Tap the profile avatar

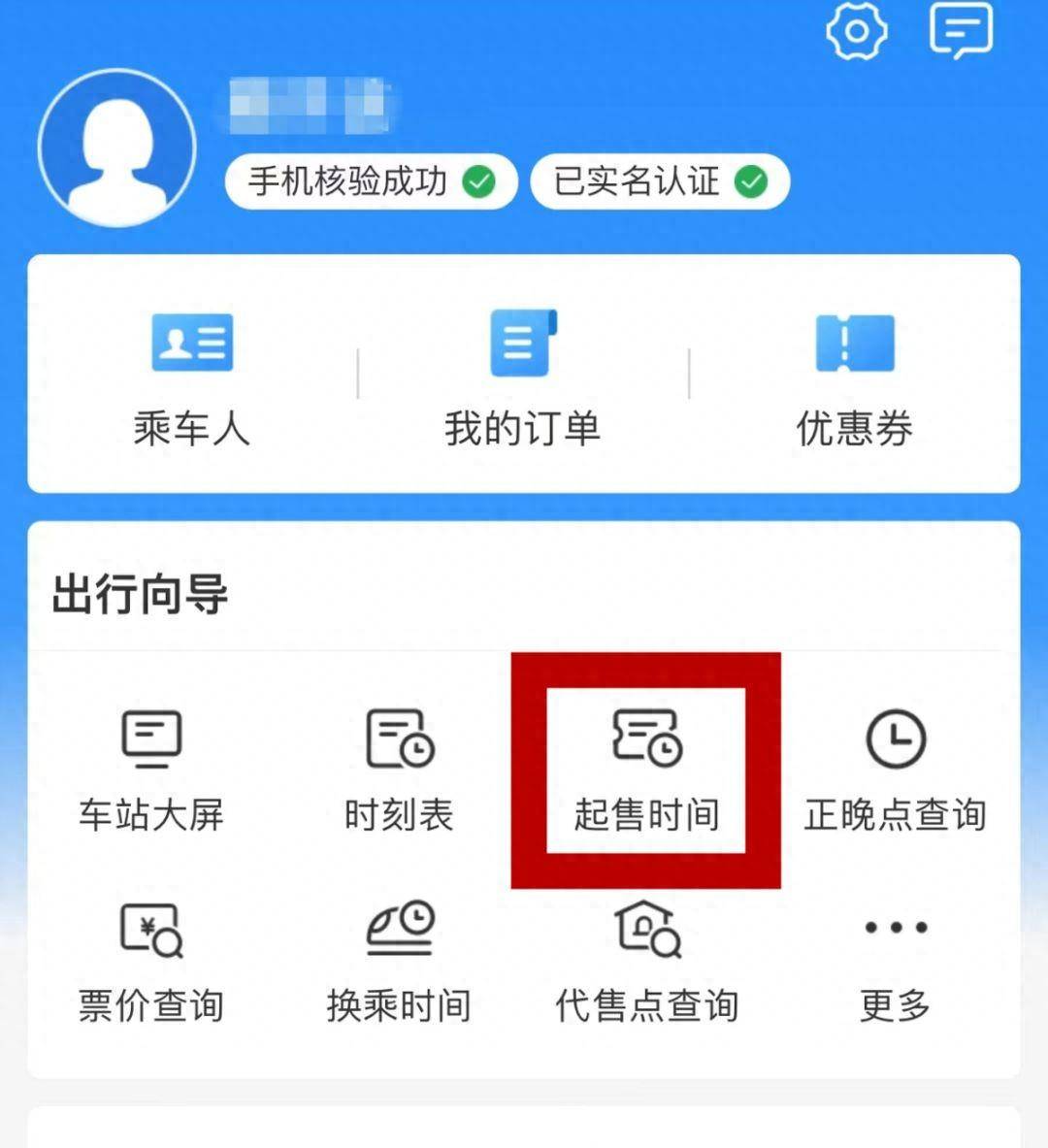click(x=117, y=148)
